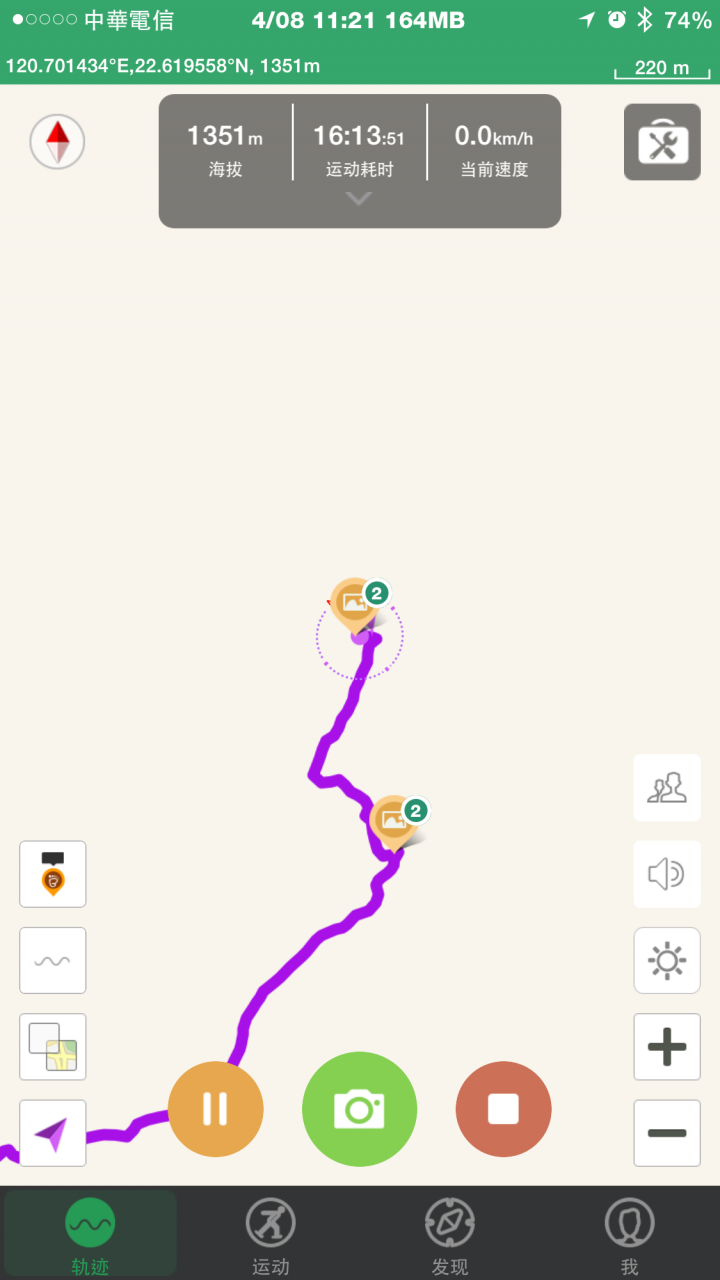720x1280 pixels.
Task: Open the photo marker near the dotted circle
Action: tap(355, 602)
